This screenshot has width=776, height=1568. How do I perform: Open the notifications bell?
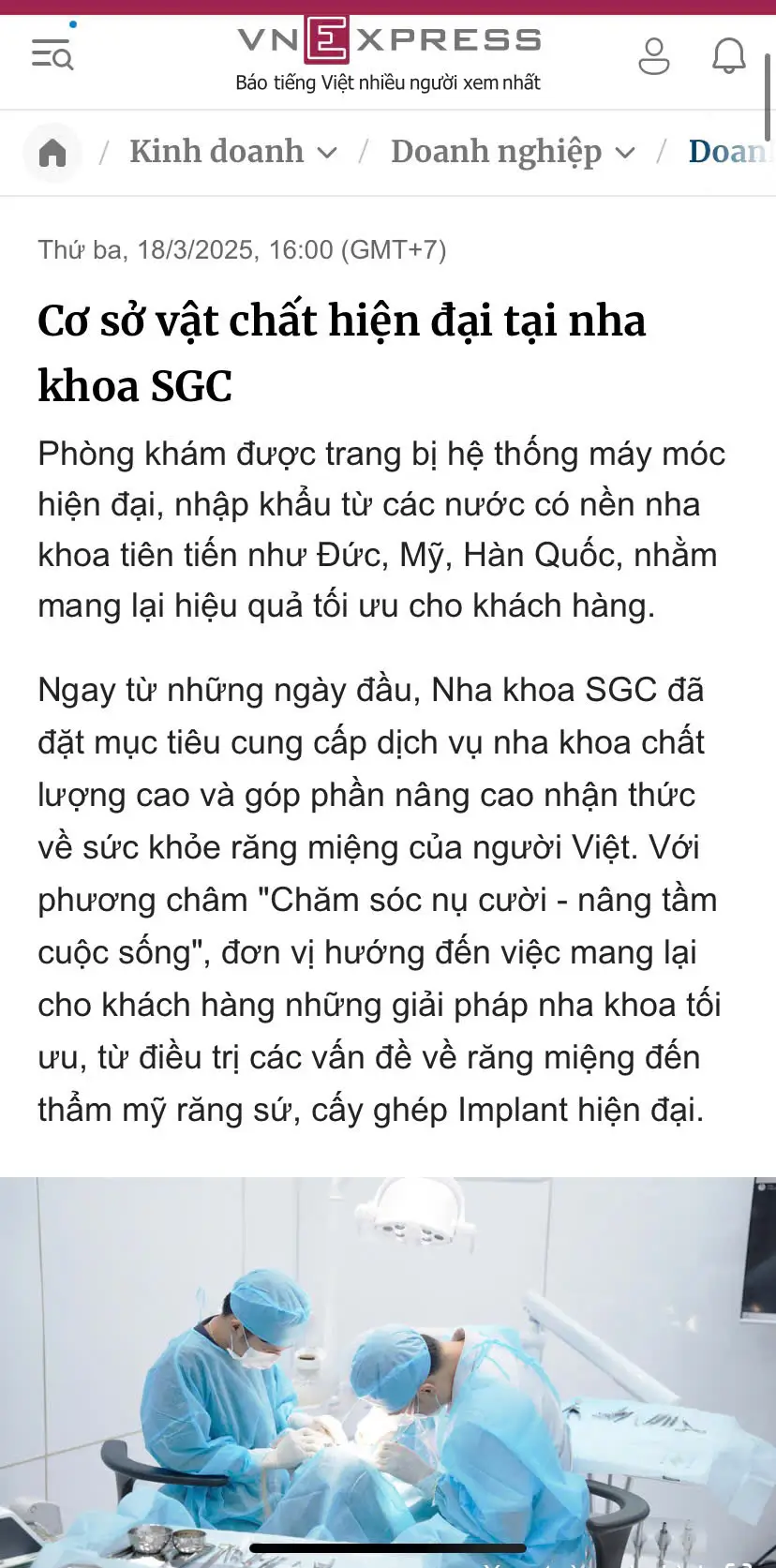click(x=728, y=56)
